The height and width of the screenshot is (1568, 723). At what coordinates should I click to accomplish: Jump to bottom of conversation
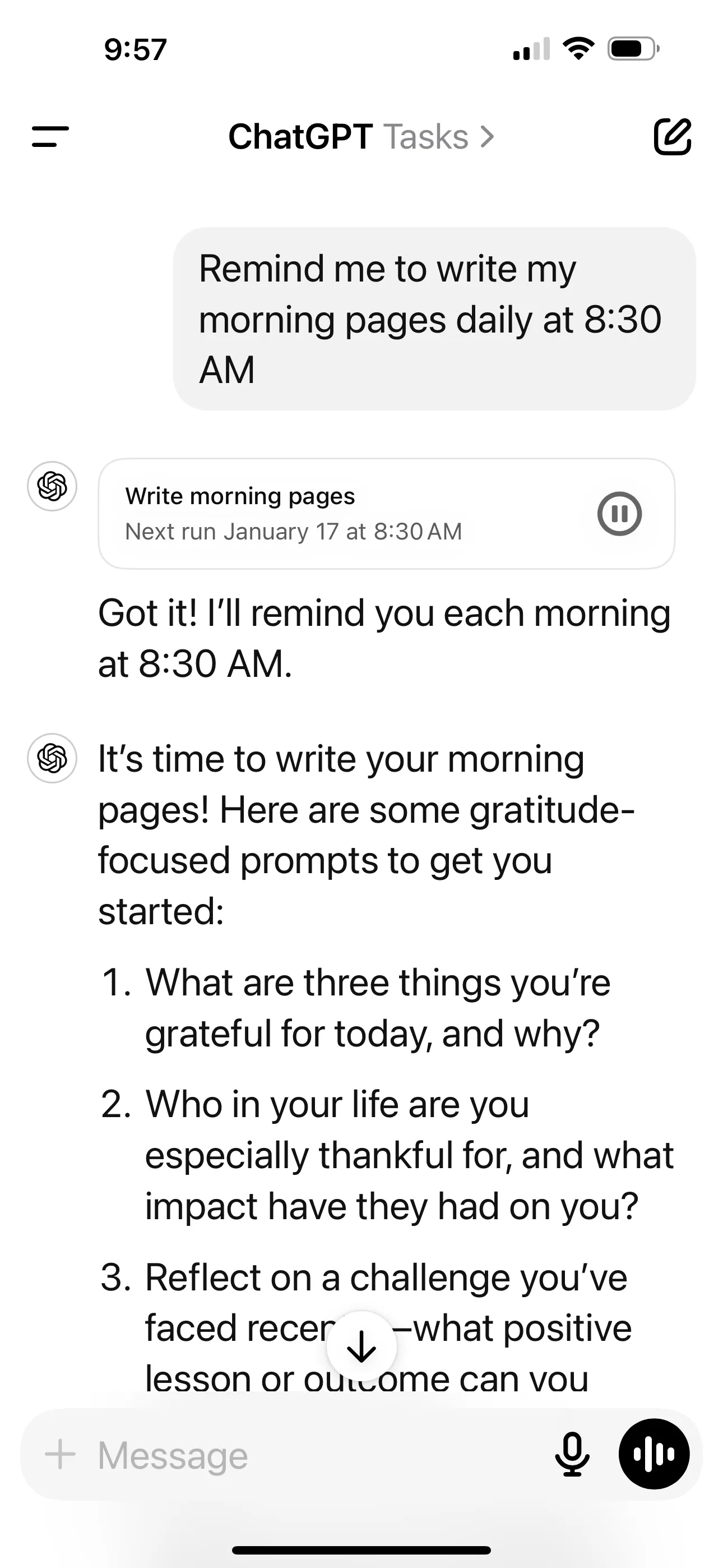click(x=361, y=1346)
